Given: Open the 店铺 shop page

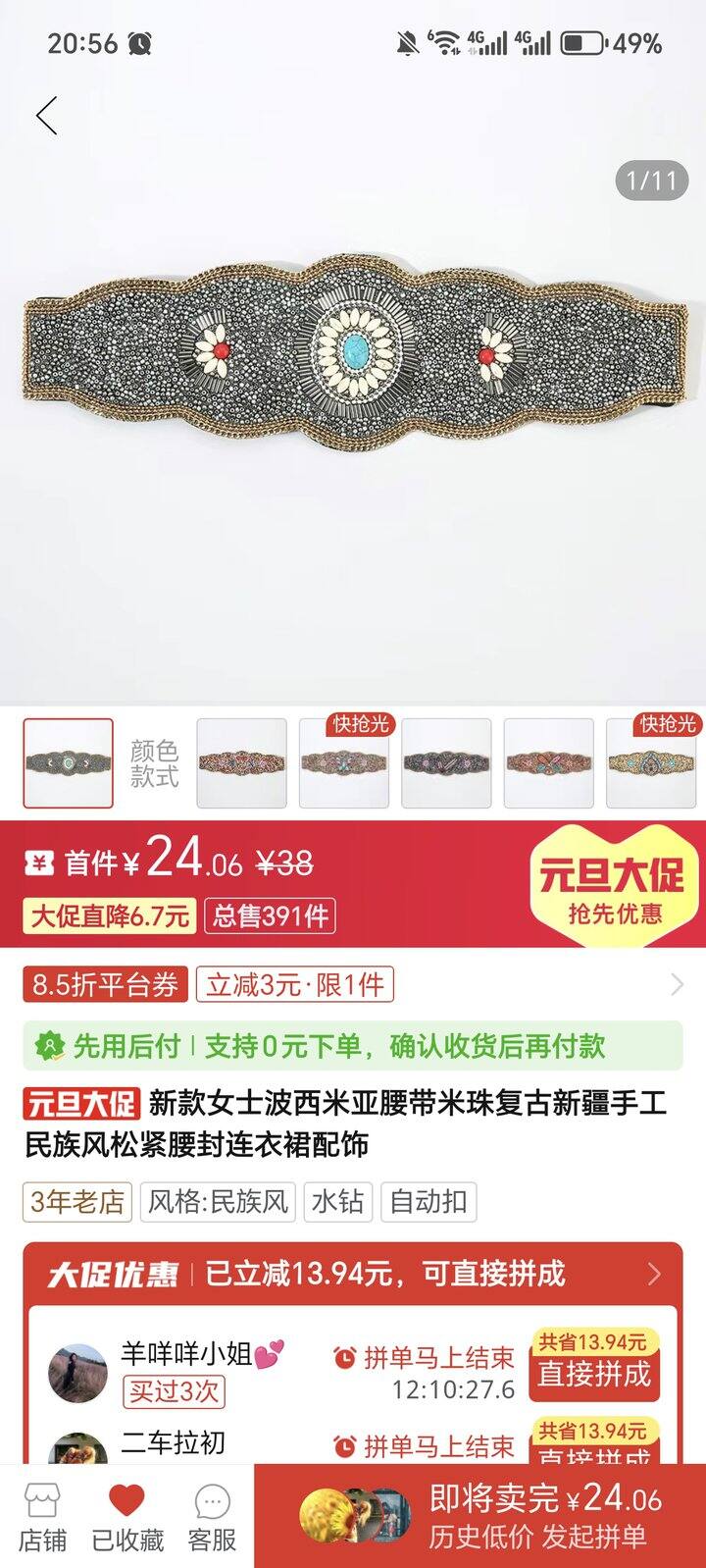Looking at the screenshot, I should (x=43, y=1516).
